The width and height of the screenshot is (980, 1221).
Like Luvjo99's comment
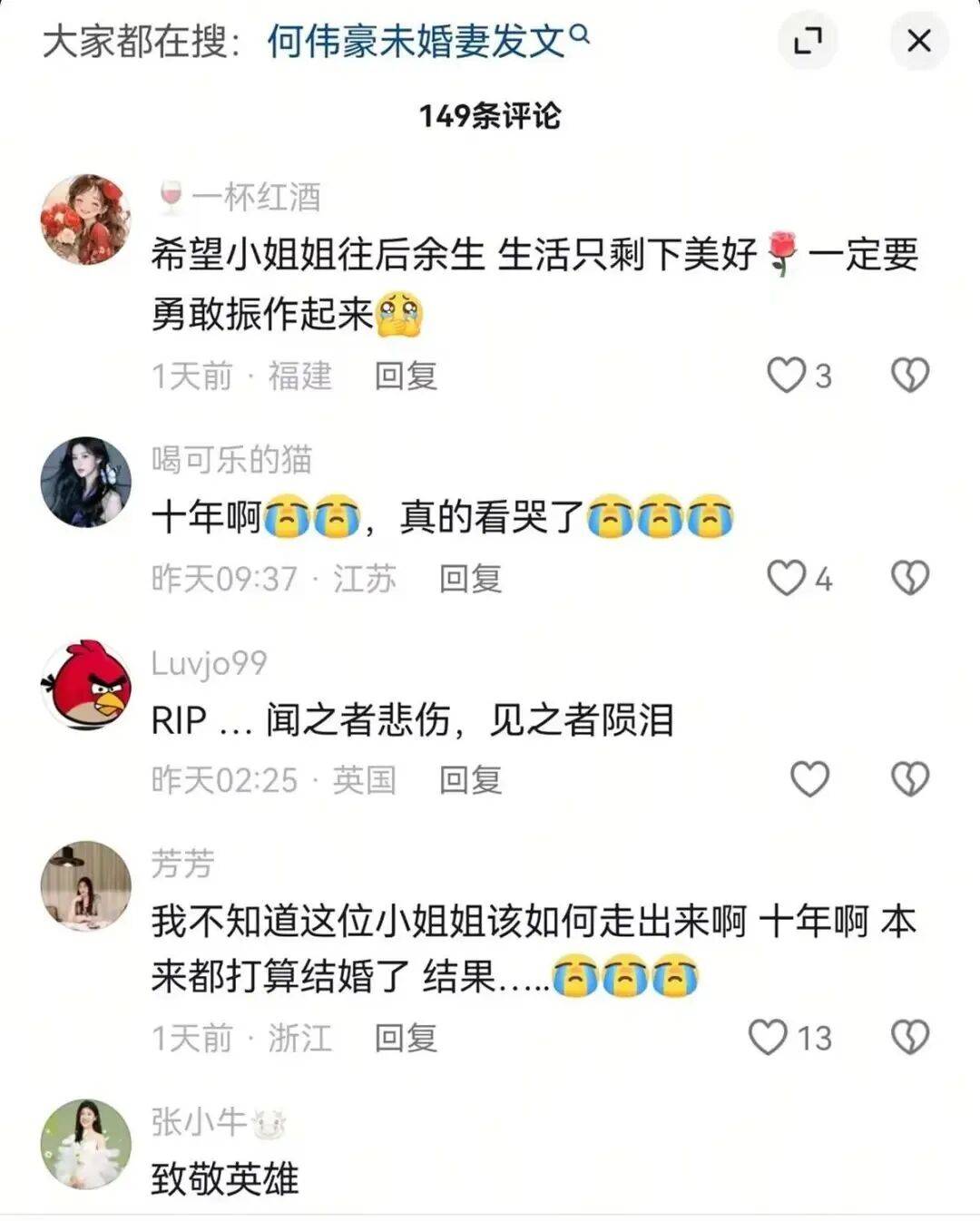tap(808, 779)
